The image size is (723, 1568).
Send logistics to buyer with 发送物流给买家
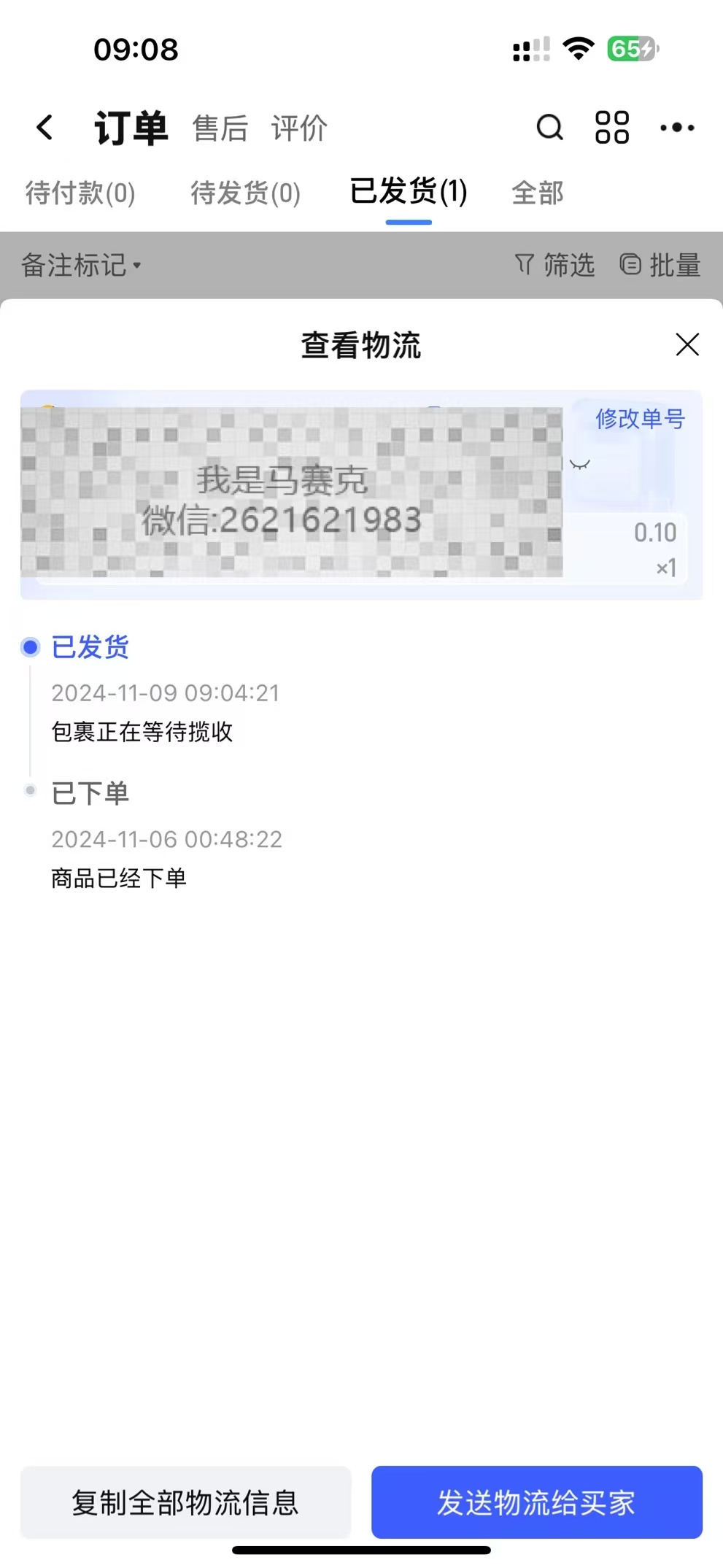pos(536,1502)
